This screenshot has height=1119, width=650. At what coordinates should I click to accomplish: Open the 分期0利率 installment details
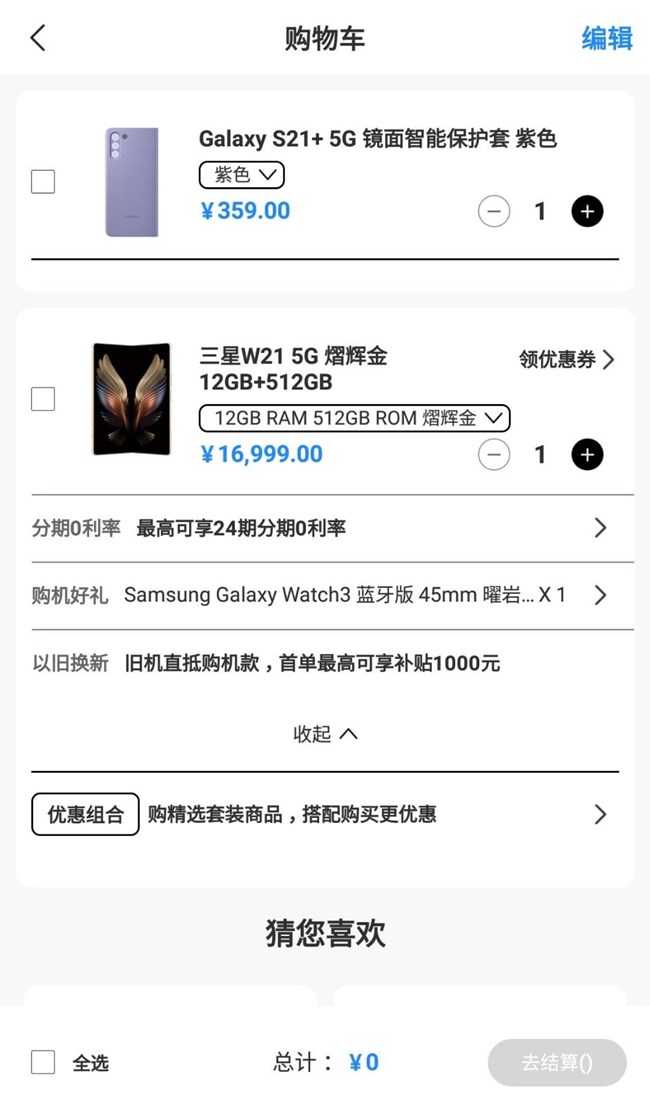click(325, 528)
